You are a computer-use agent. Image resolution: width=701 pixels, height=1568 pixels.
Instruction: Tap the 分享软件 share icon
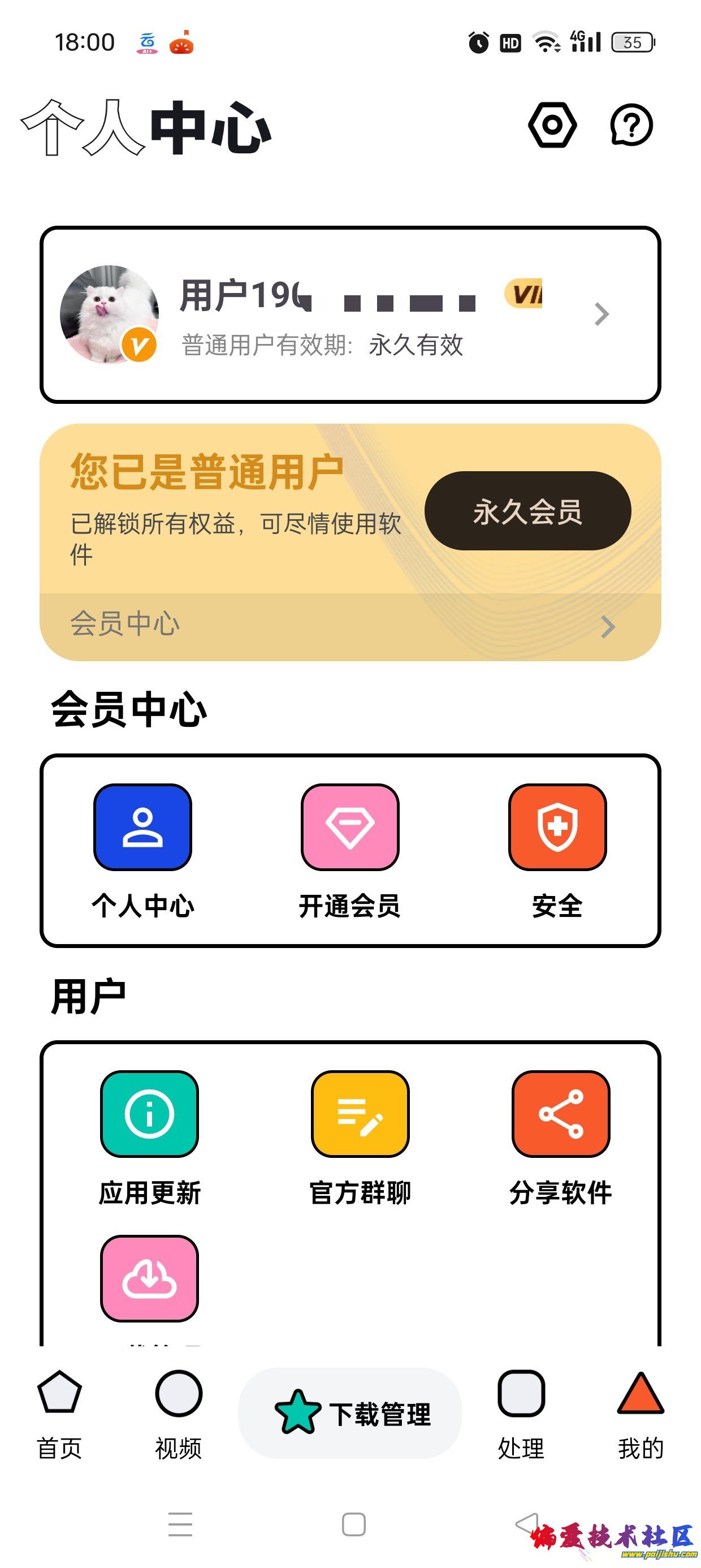559,1114
